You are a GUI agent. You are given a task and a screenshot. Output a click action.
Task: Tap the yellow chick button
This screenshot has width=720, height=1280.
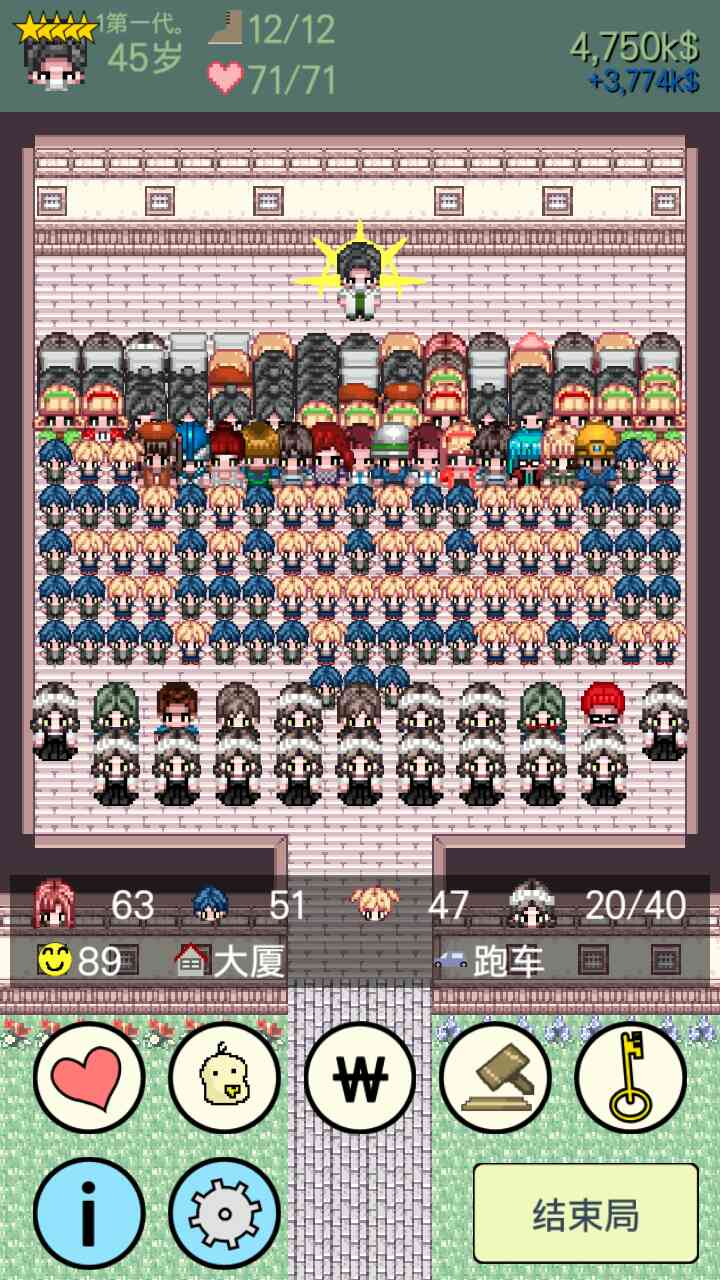point(224,1077)
